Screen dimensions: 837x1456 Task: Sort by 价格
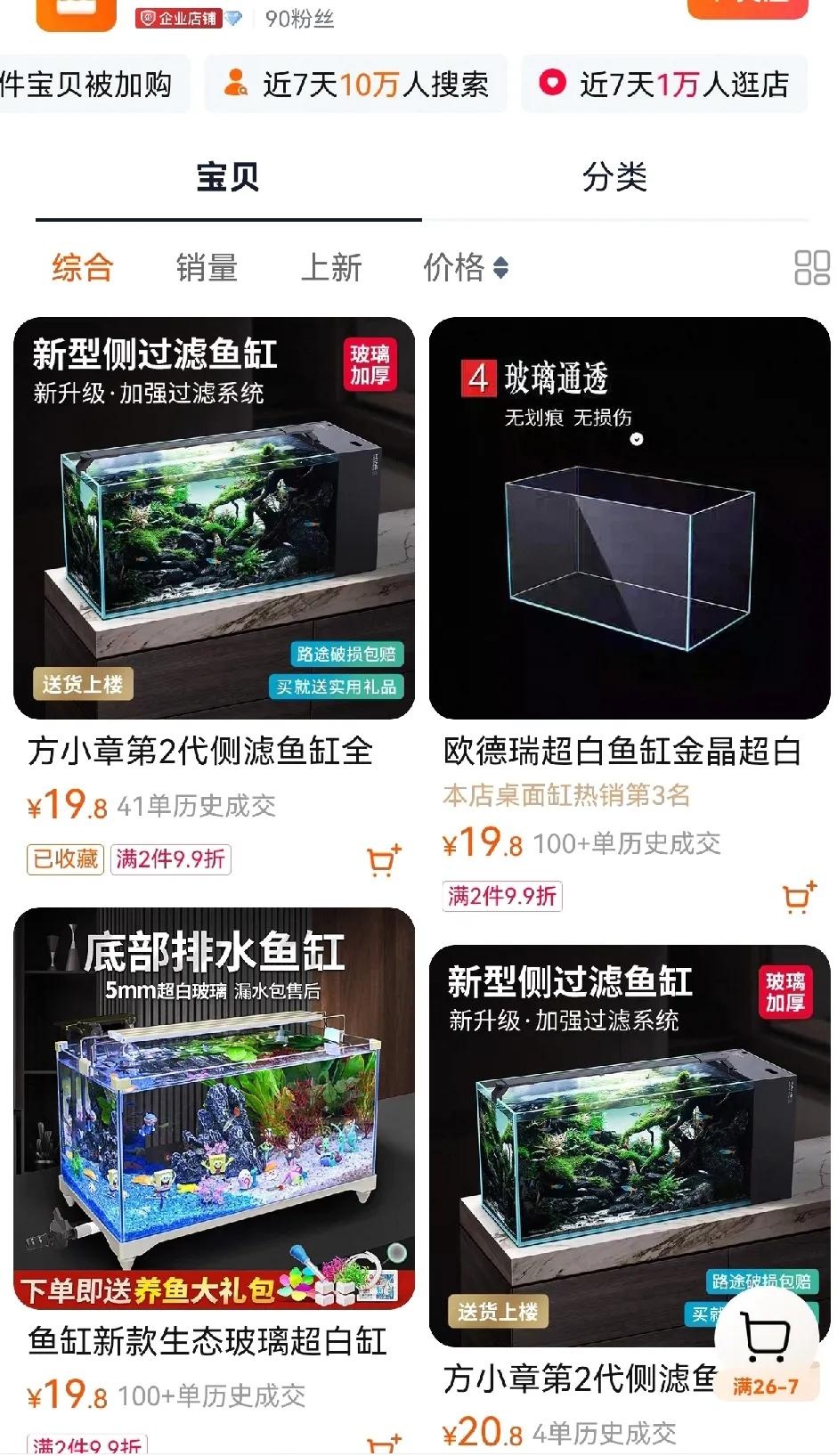pos(465,267)
